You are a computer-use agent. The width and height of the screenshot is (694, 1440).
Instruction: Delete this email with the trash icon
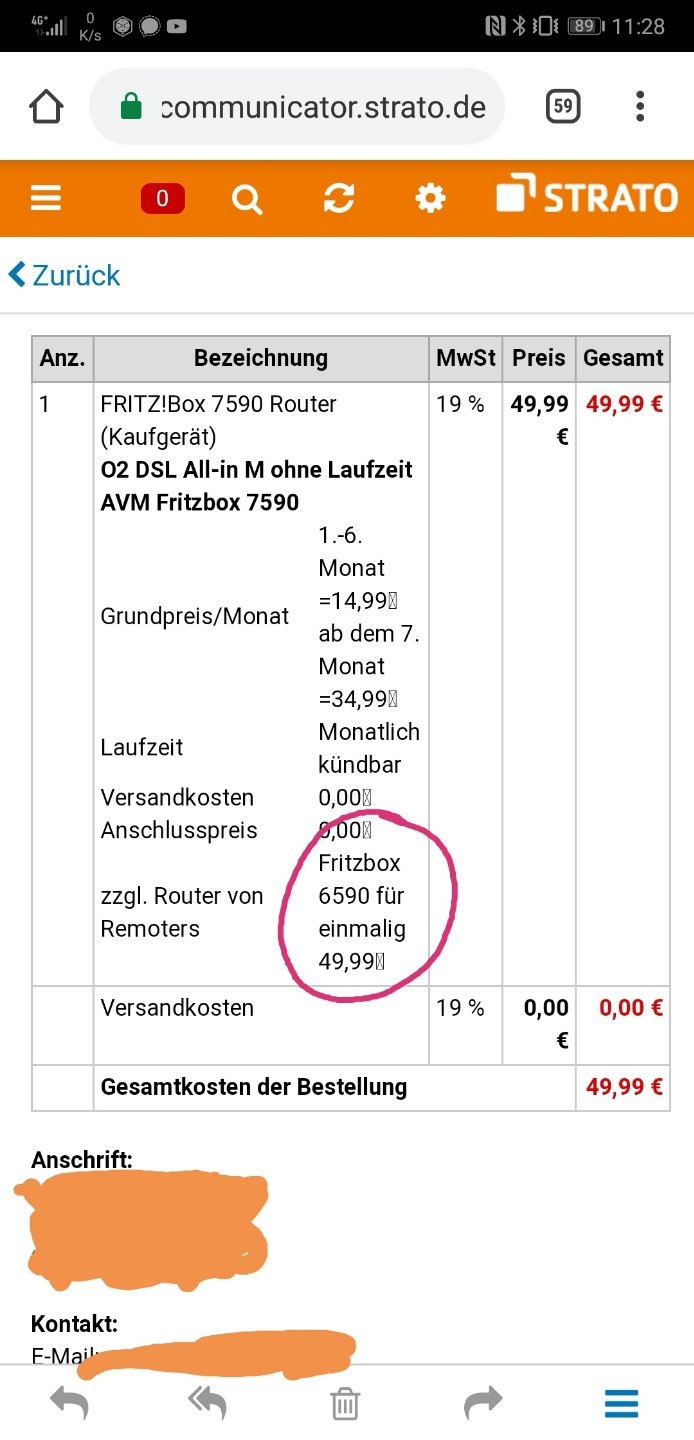[345, 1404]
